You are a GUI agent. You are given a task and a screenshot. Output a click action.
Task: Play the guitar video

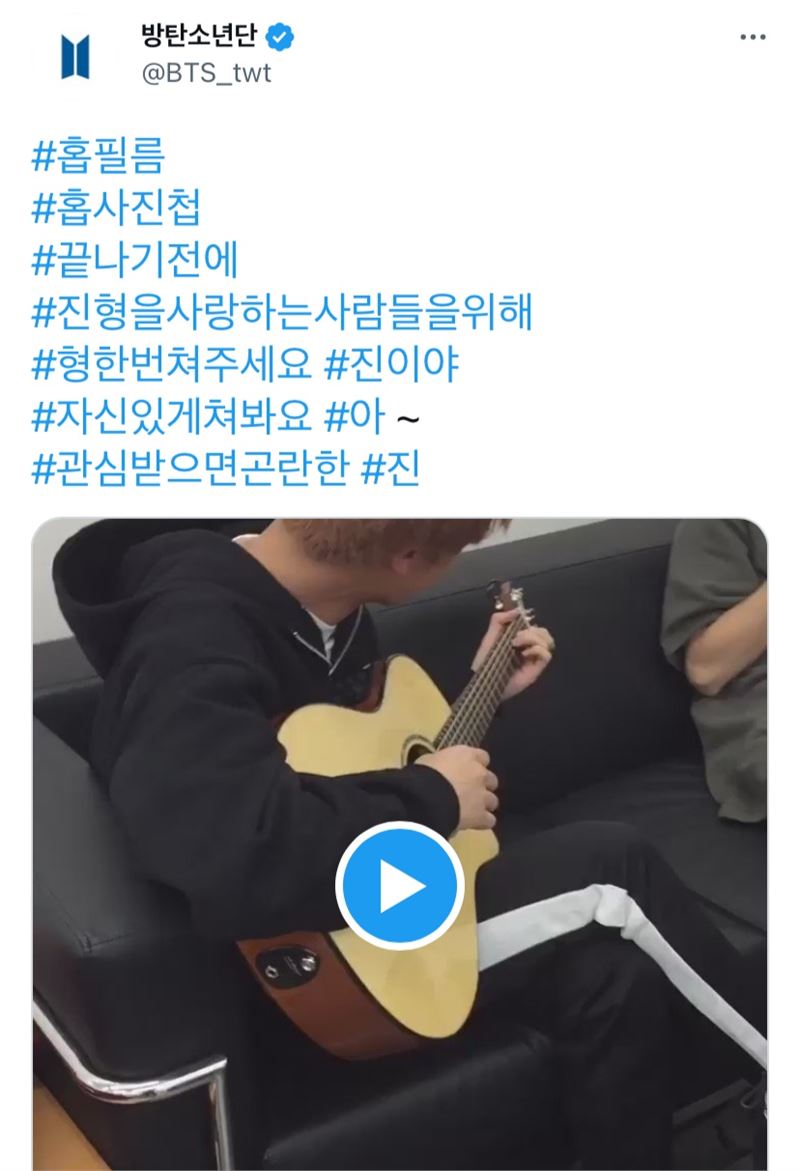(x=399, y=886)
